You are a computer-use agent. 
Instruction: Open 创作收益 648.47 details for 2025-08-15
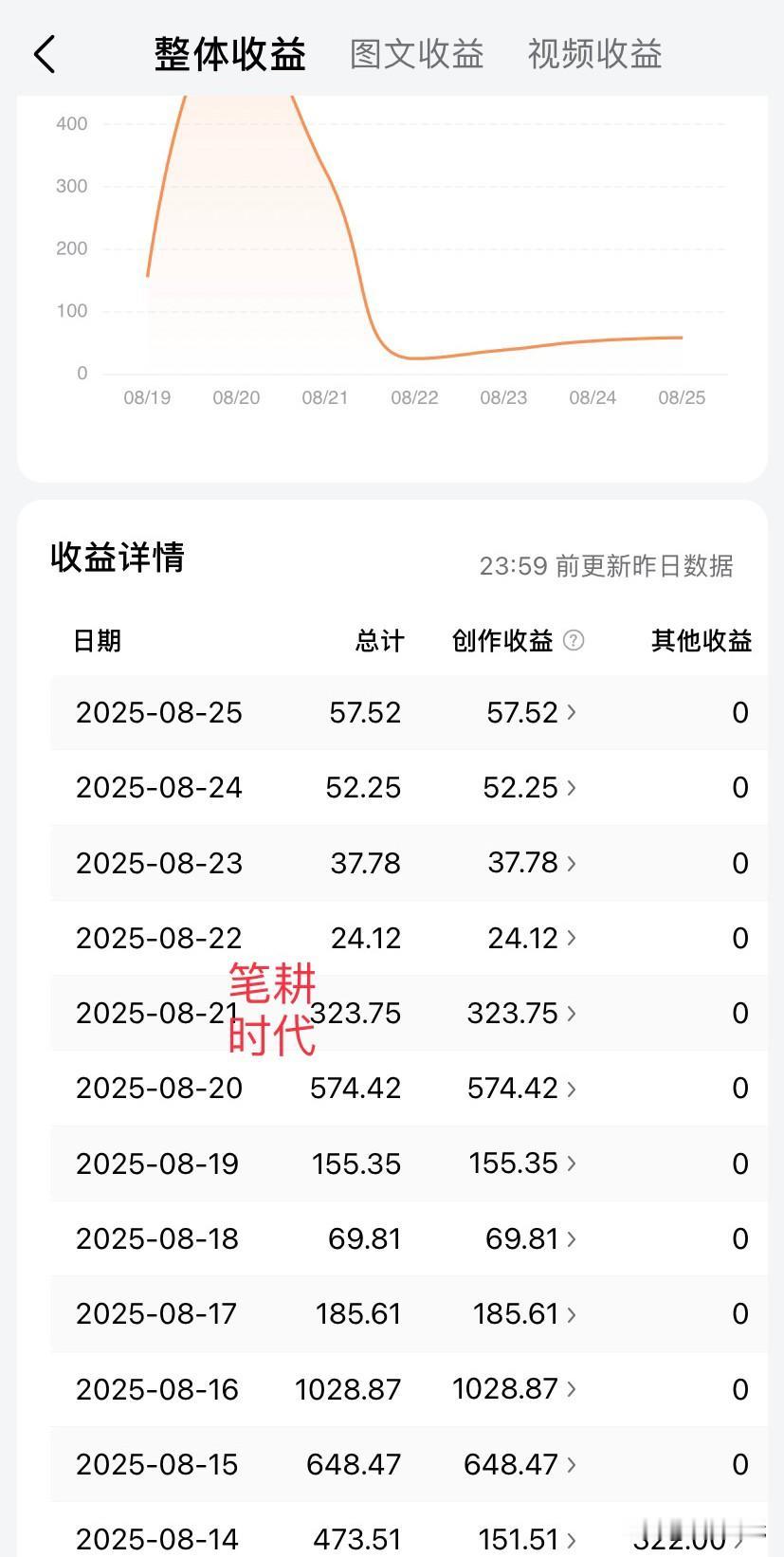(x=520, y=1463)
